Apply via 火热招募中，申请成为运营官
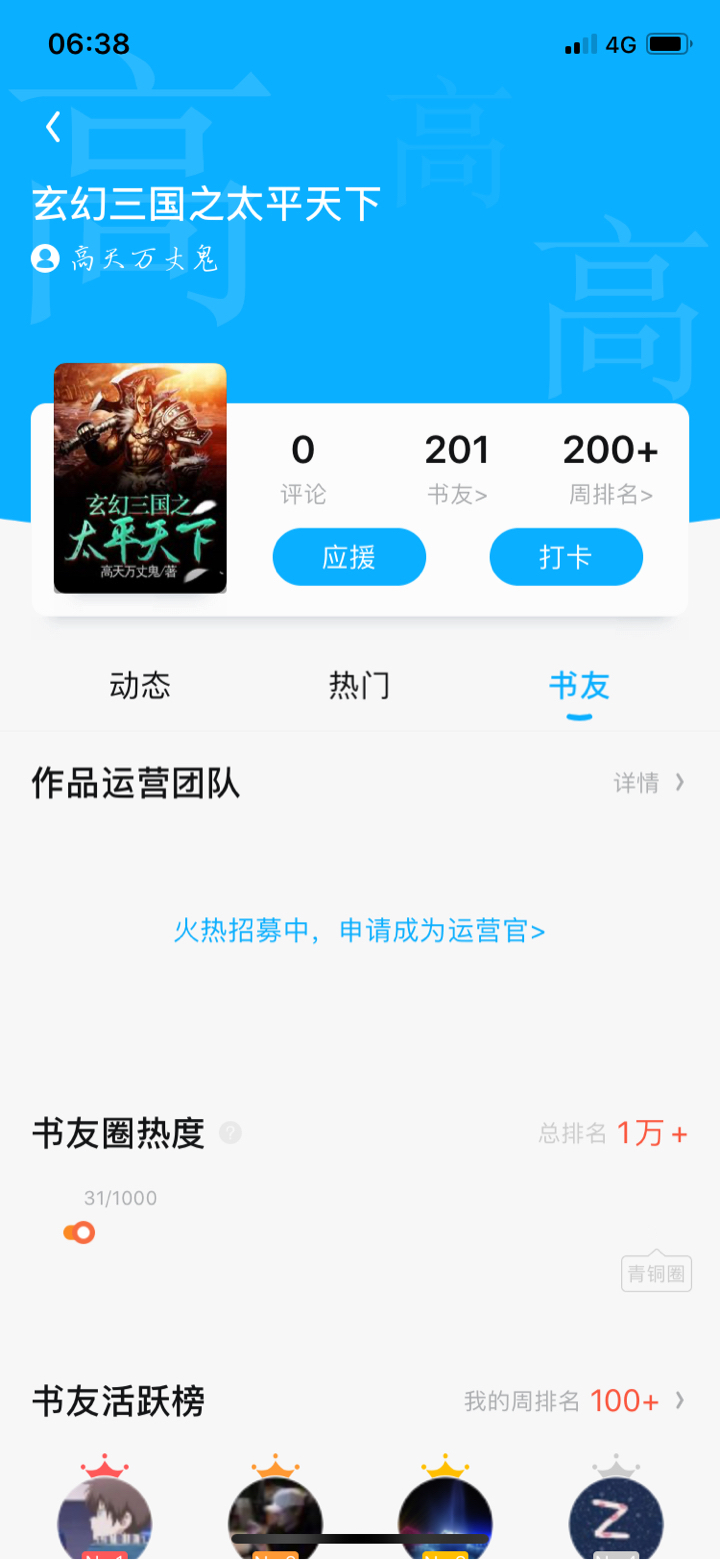This screenshot has height=1560, width=720. pos(359,931)
